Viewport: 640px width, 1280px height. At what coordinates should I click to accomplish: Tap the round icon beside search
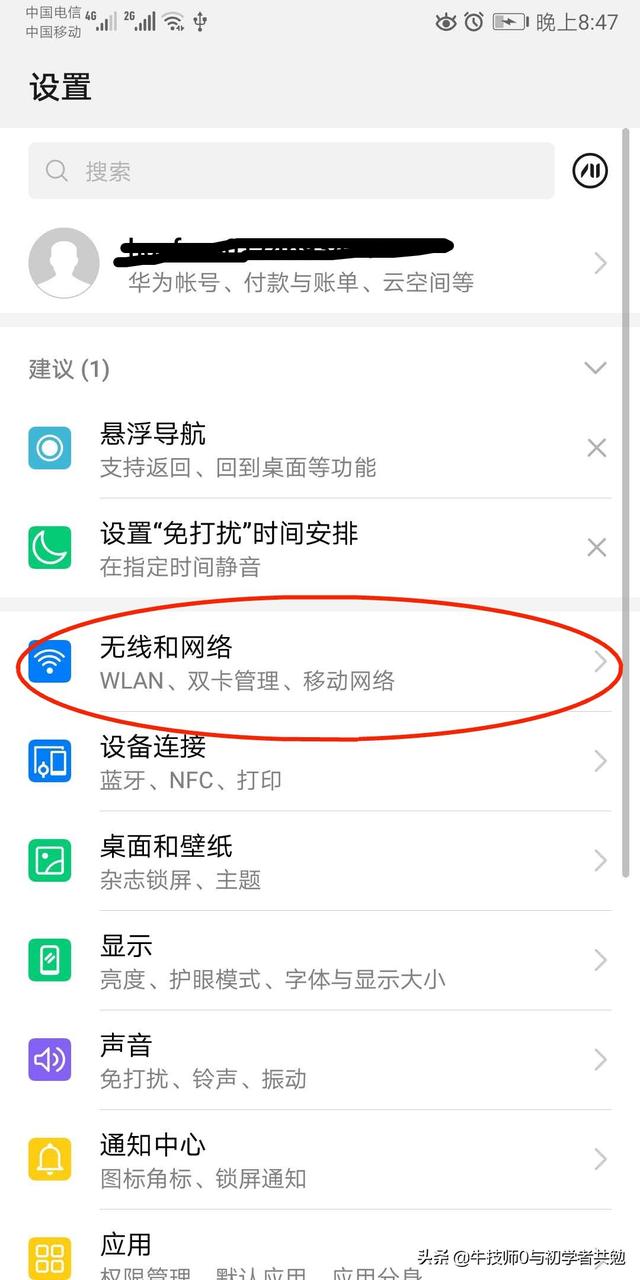click(x=590, y=171)
